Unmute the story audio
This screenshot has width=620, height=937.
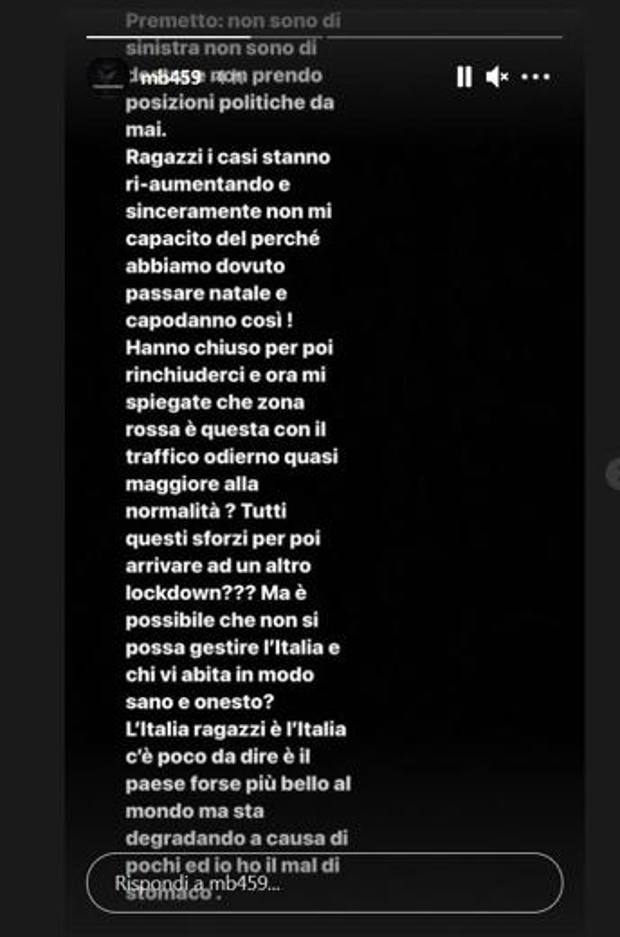click(x=497, y=77)
